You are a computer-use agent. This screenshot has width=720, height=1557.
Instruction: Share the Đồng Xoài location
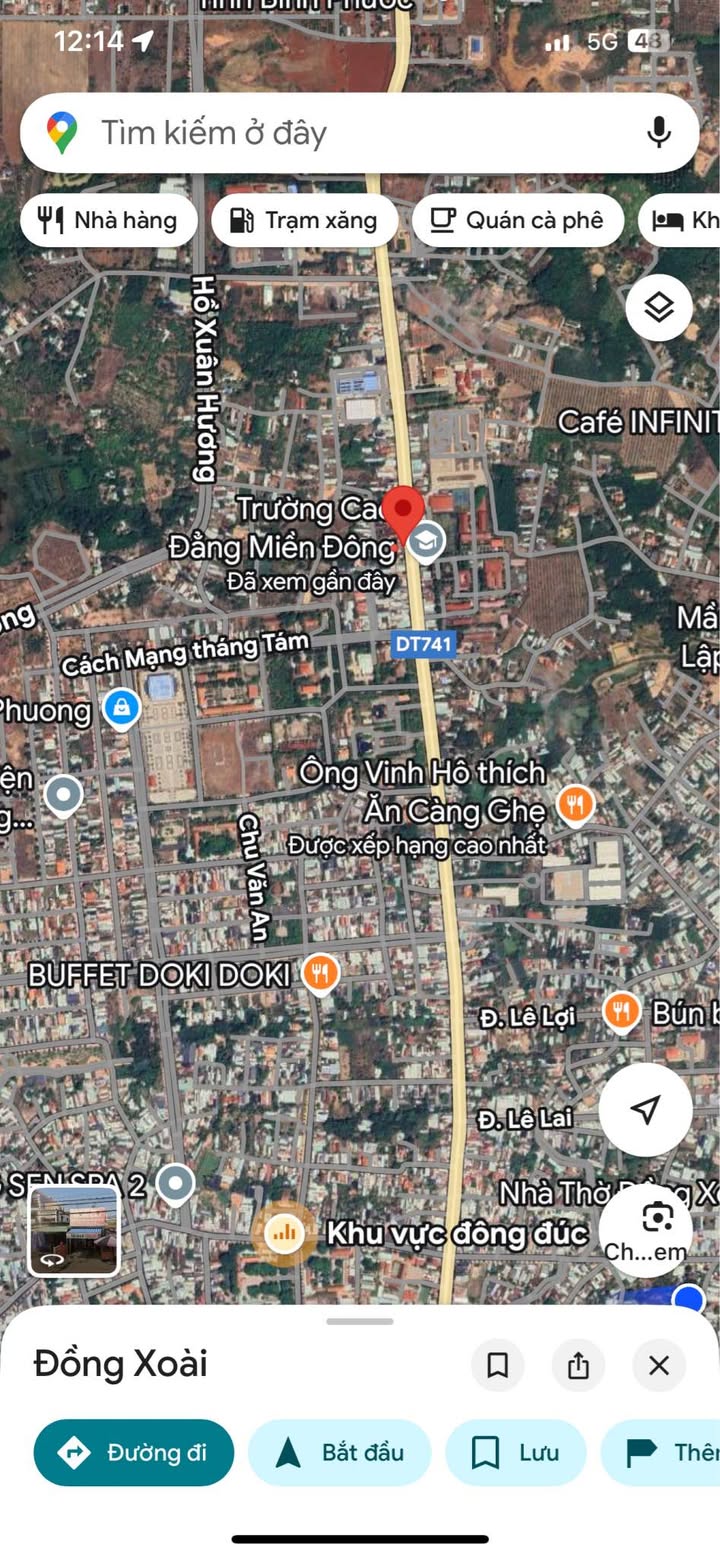pos(578,1365)
